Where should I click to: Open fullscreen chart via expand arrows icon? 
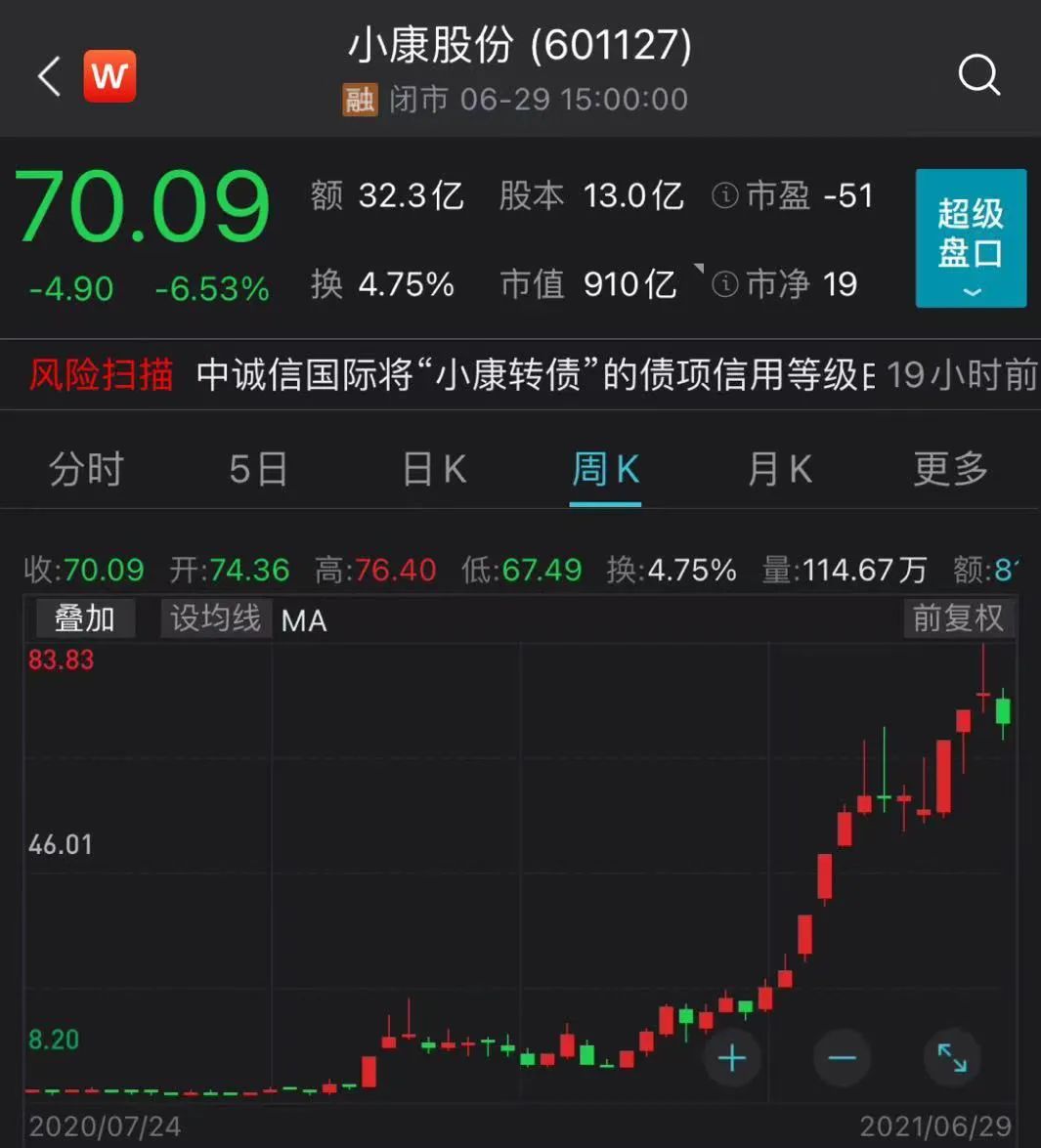point(950,1058)
